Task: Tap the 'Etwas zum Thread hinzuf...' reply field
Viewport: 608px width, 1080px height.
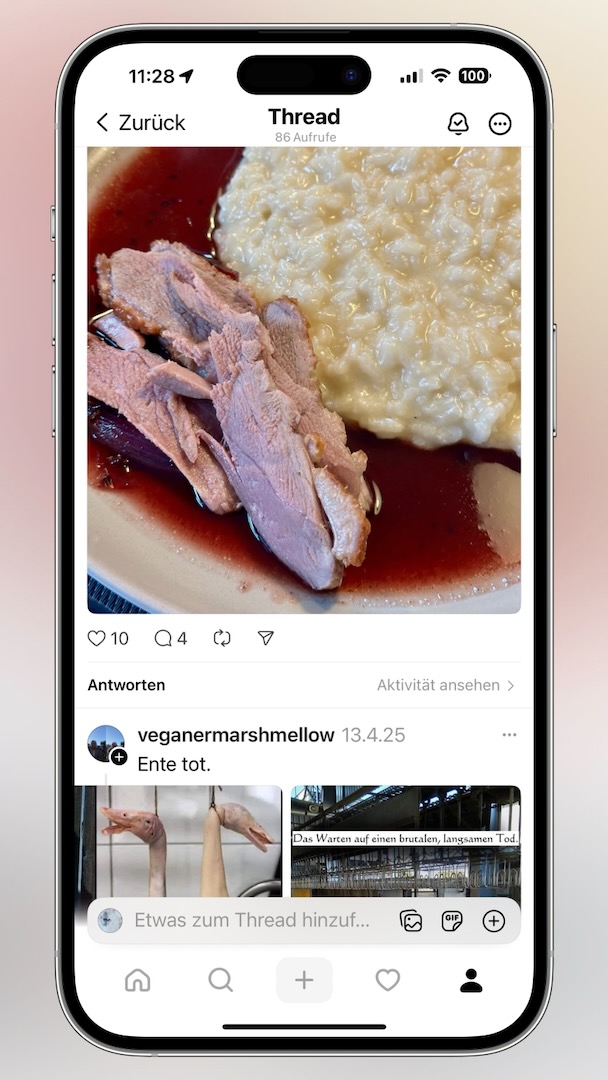Action: pyautogui.click(x=252, y=920)
